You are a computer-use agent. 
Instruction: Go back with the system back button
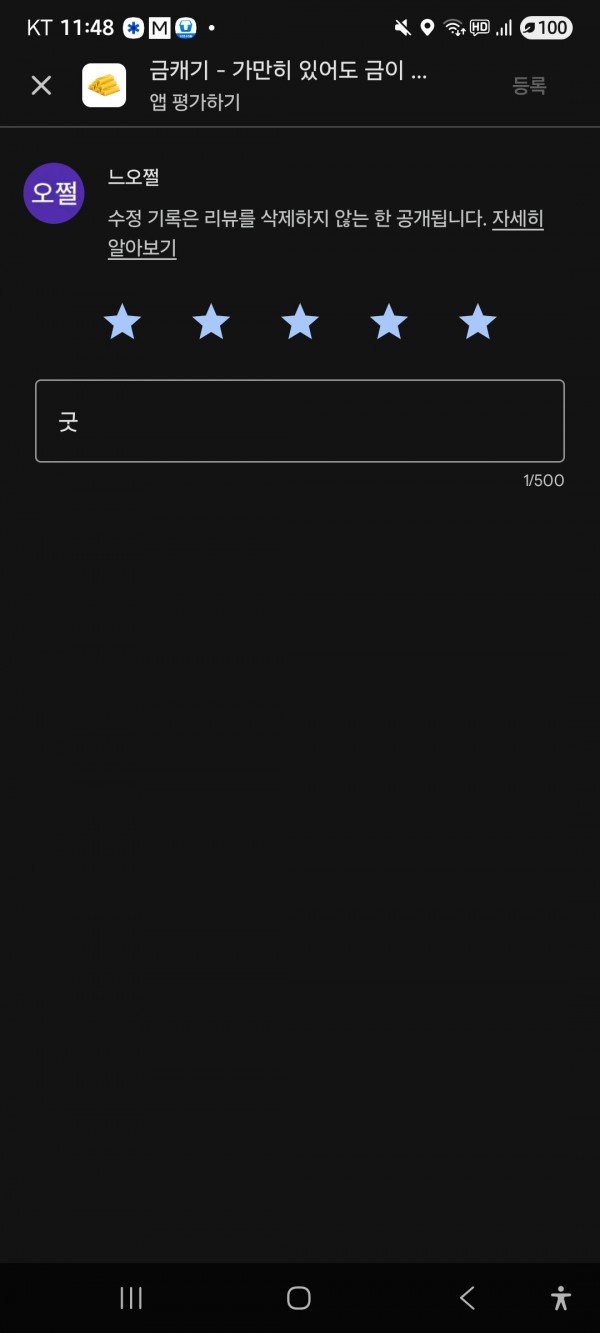point(467,1298)
